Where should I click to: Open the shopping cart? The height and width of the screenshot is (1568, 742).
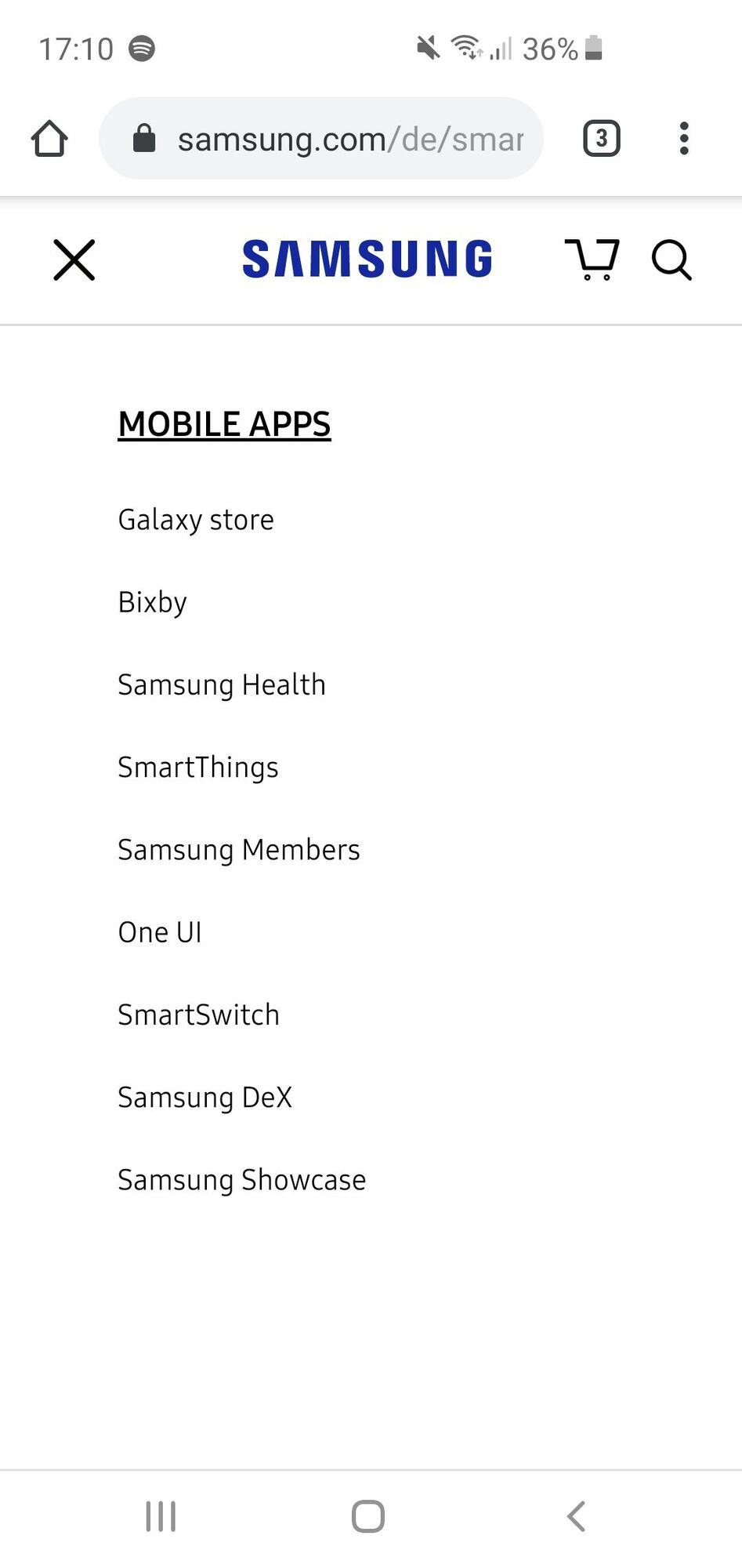[592, 260]
